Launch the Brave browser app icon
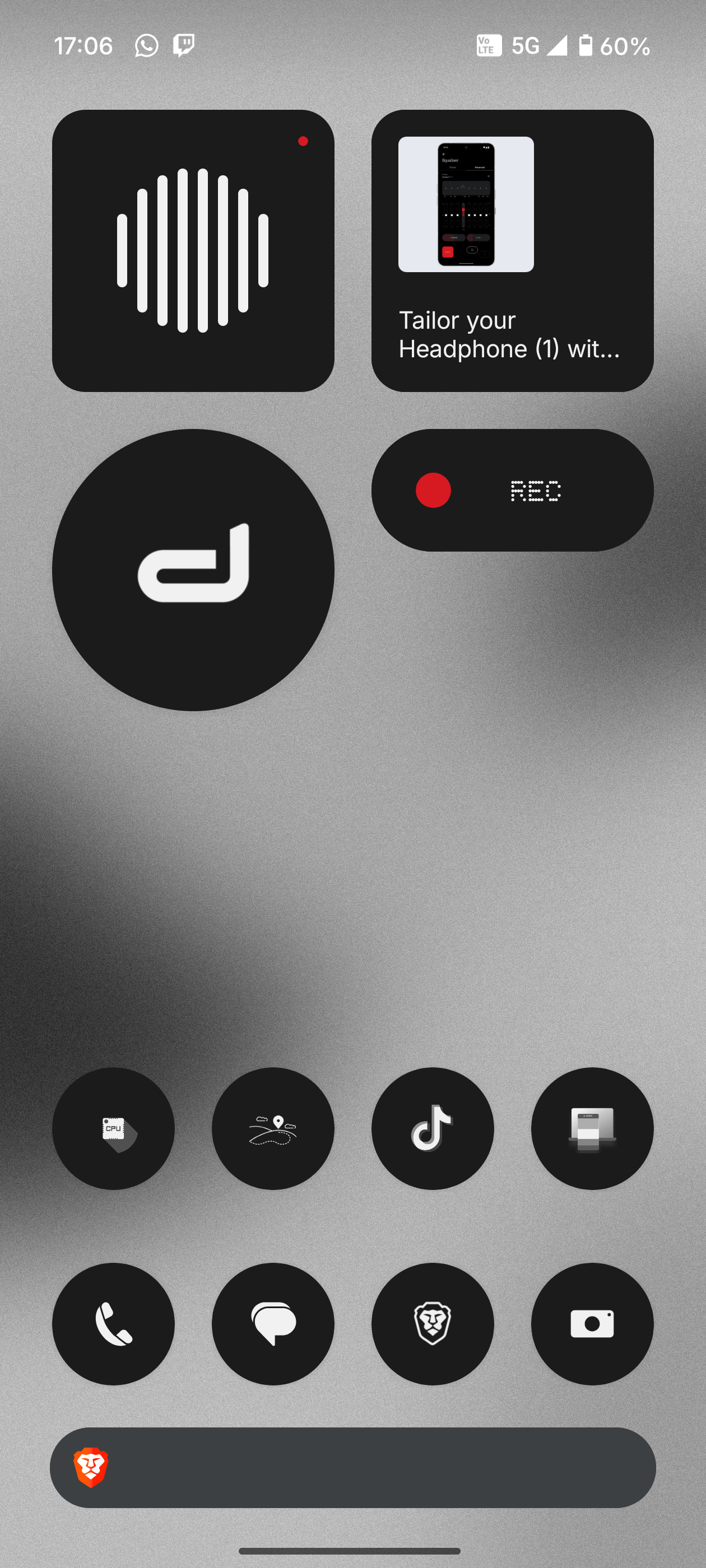The image size is (706, 1568). (433, 1323)
